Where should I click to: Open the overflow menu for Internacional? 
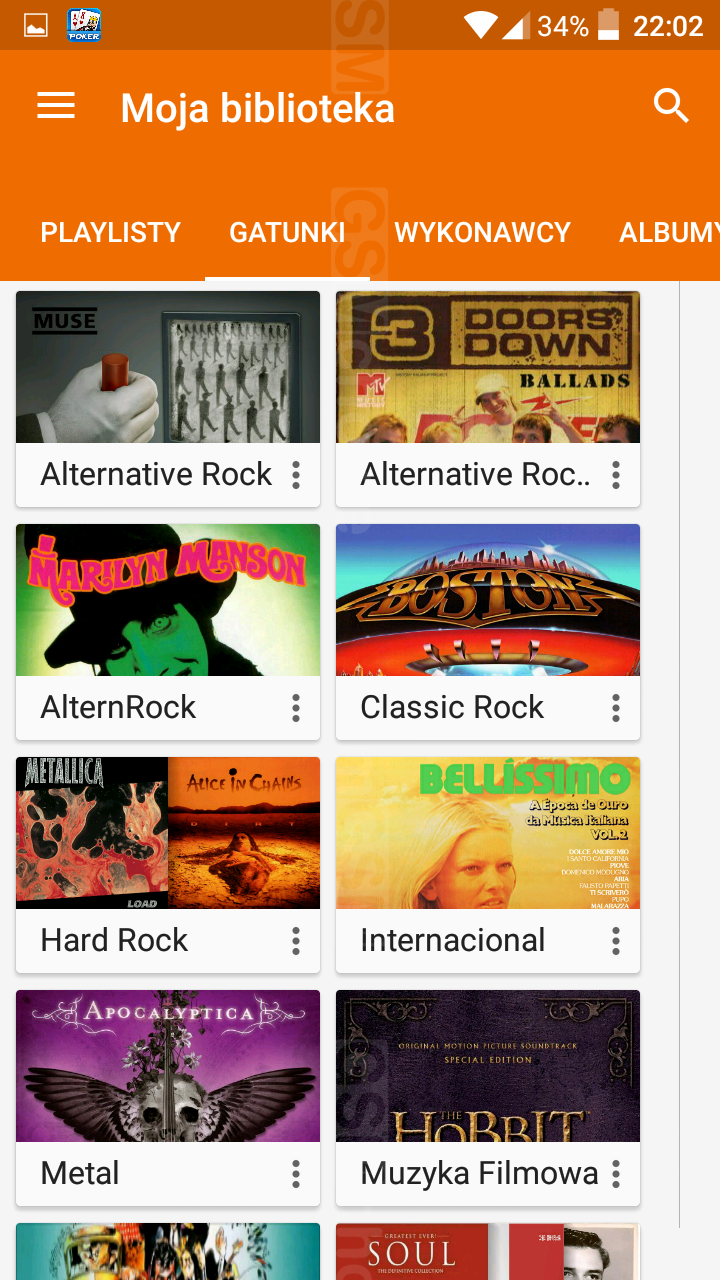coord(616,941)
